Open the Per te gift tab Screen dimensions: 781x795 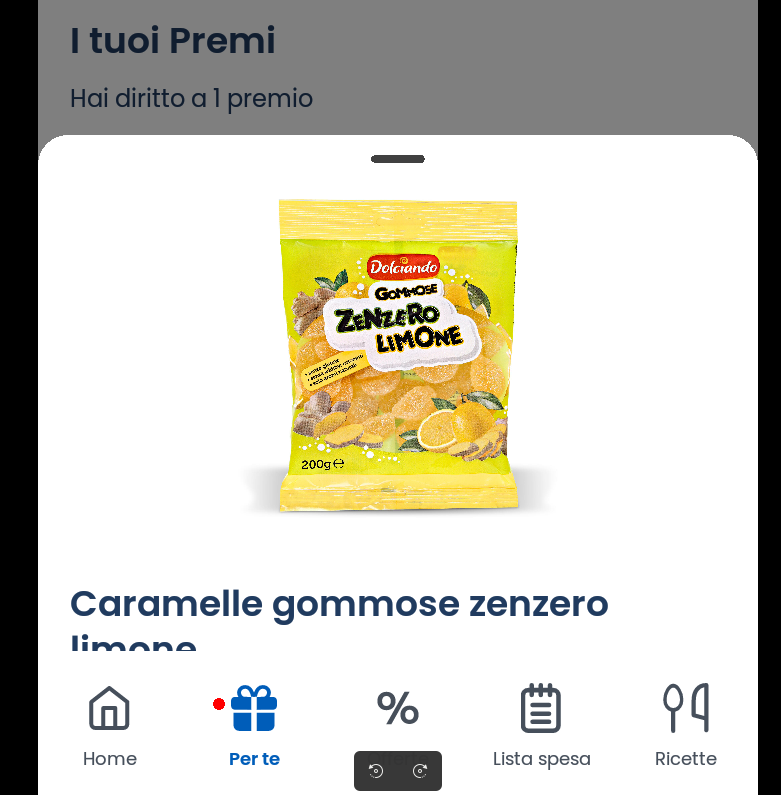click(254, 725)
